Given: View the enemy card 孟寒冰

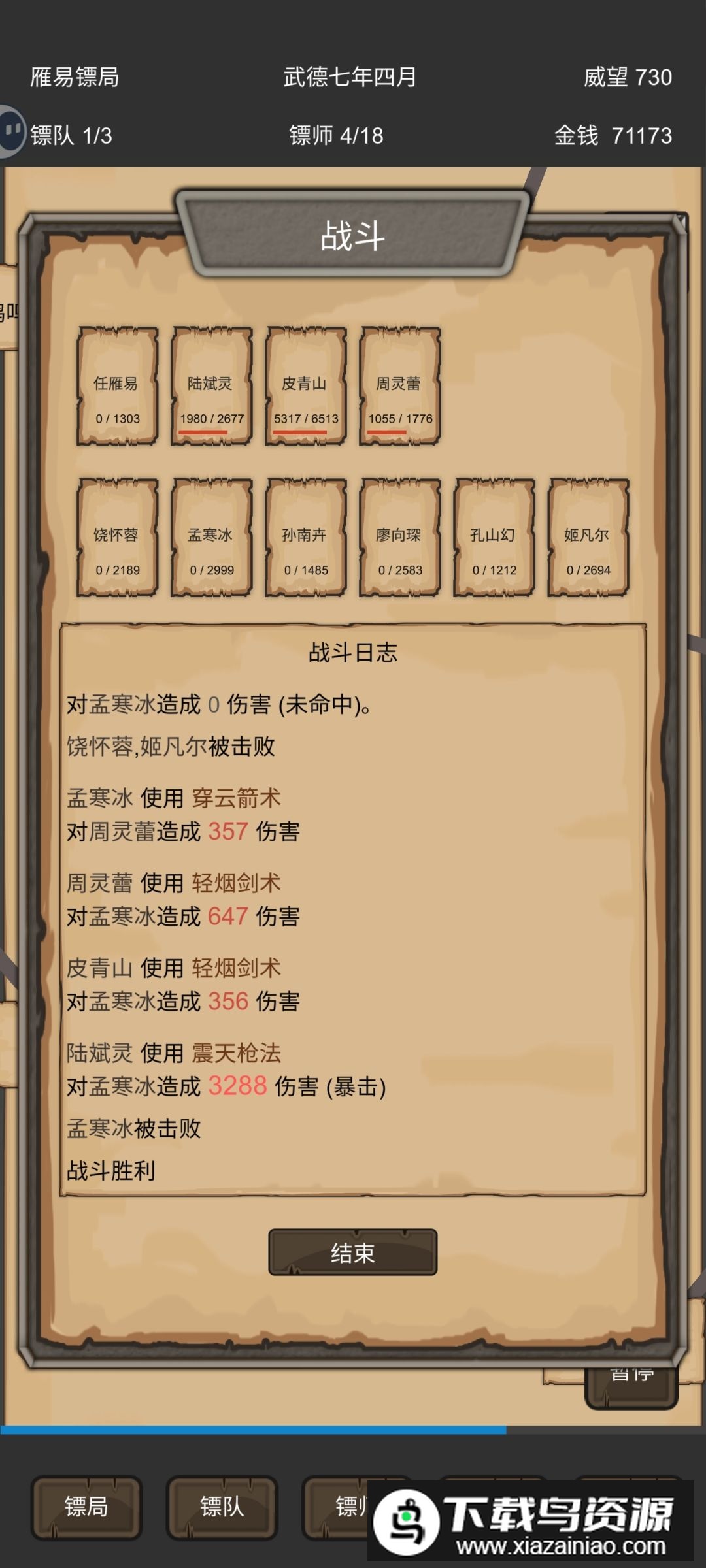Looking at the screenshot, I should 211,538.
